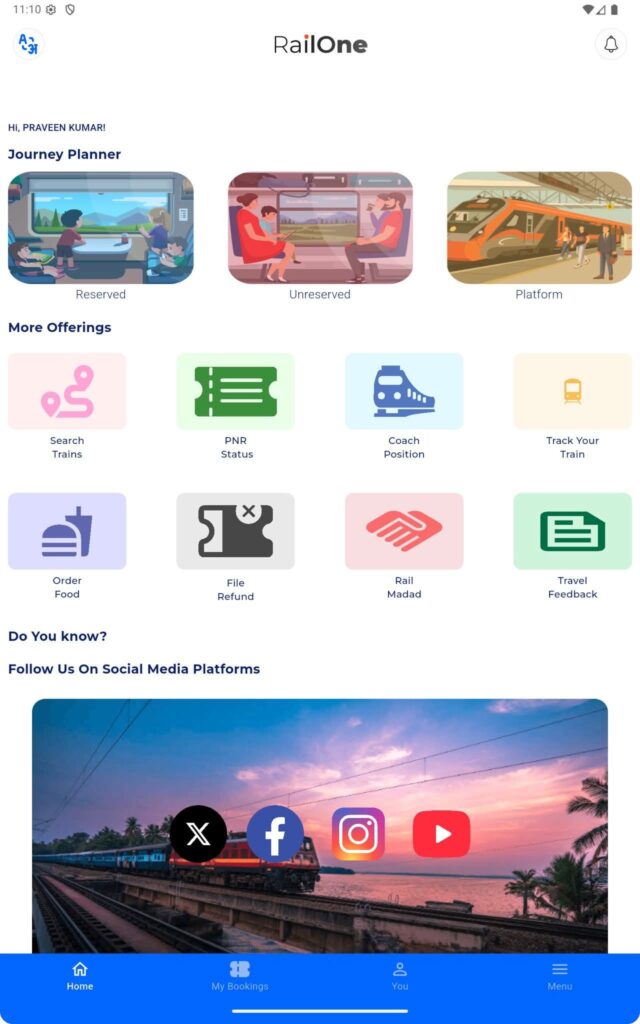Viewport: 640px width, 1024px height.
Task: Go to the You tab
Action: 400,976
